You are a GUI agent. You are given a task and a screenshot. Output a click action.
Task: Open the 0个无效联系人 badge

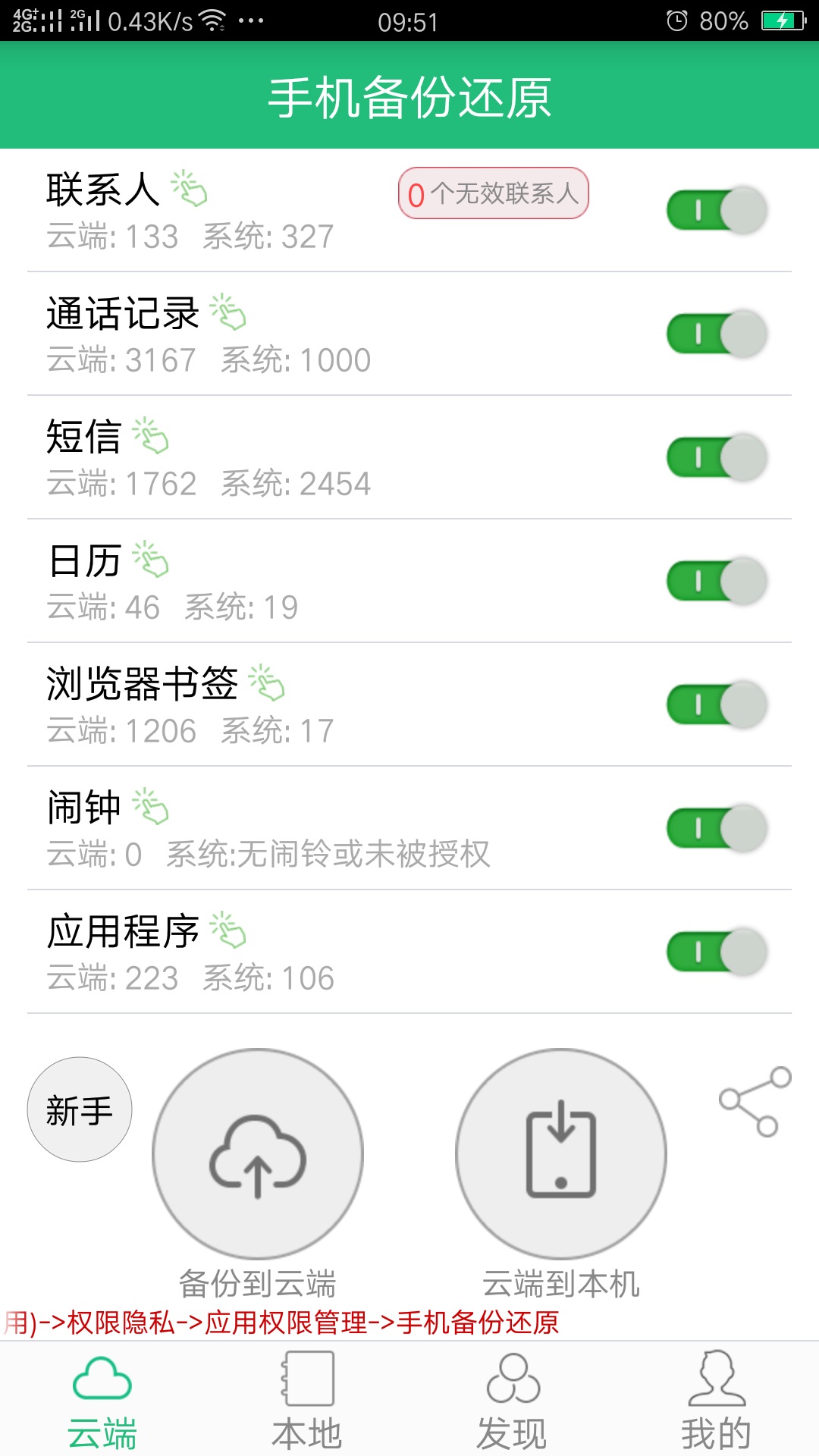(493, 193)
